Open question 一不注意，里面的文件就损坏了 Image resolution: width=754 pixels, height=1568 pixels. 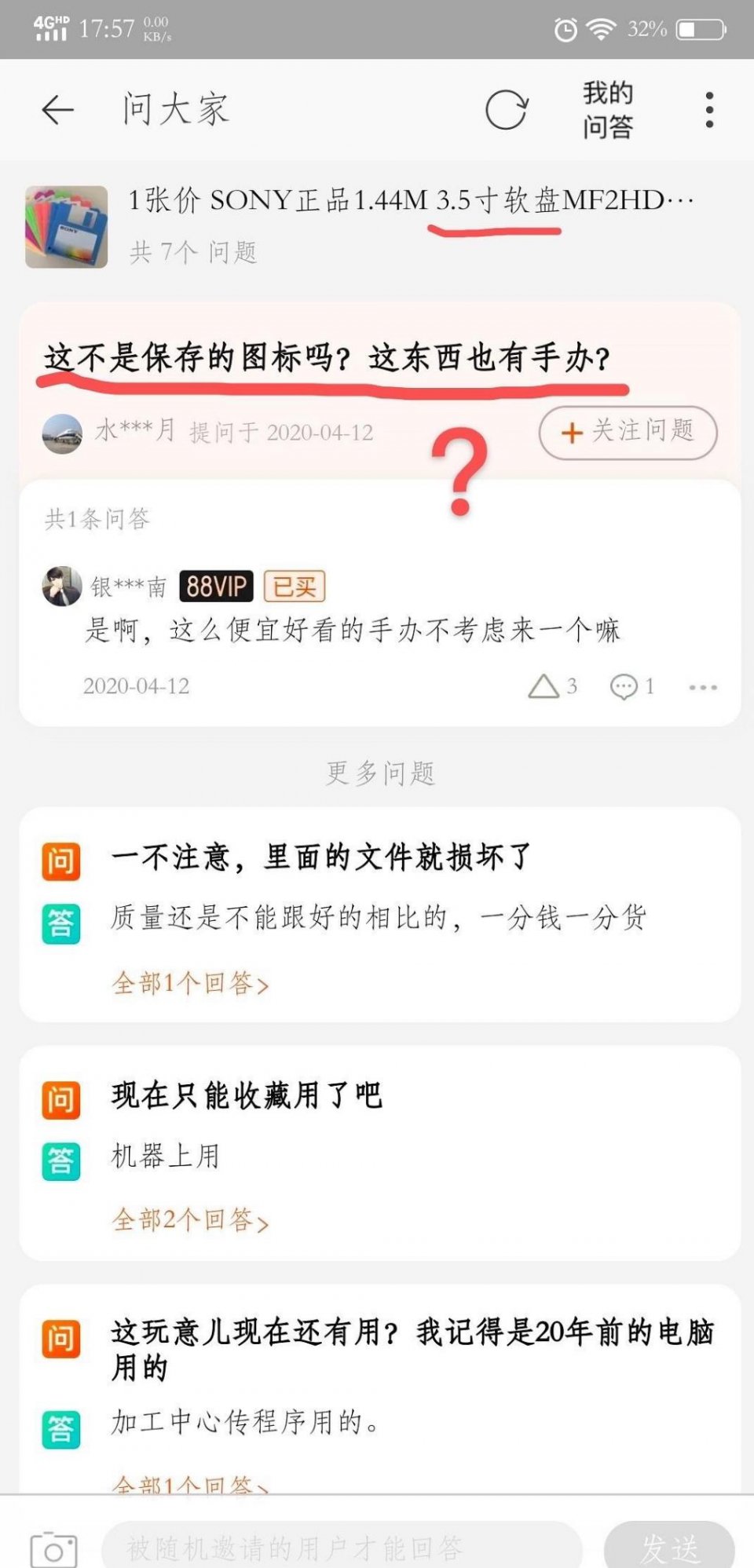(321, 857)
